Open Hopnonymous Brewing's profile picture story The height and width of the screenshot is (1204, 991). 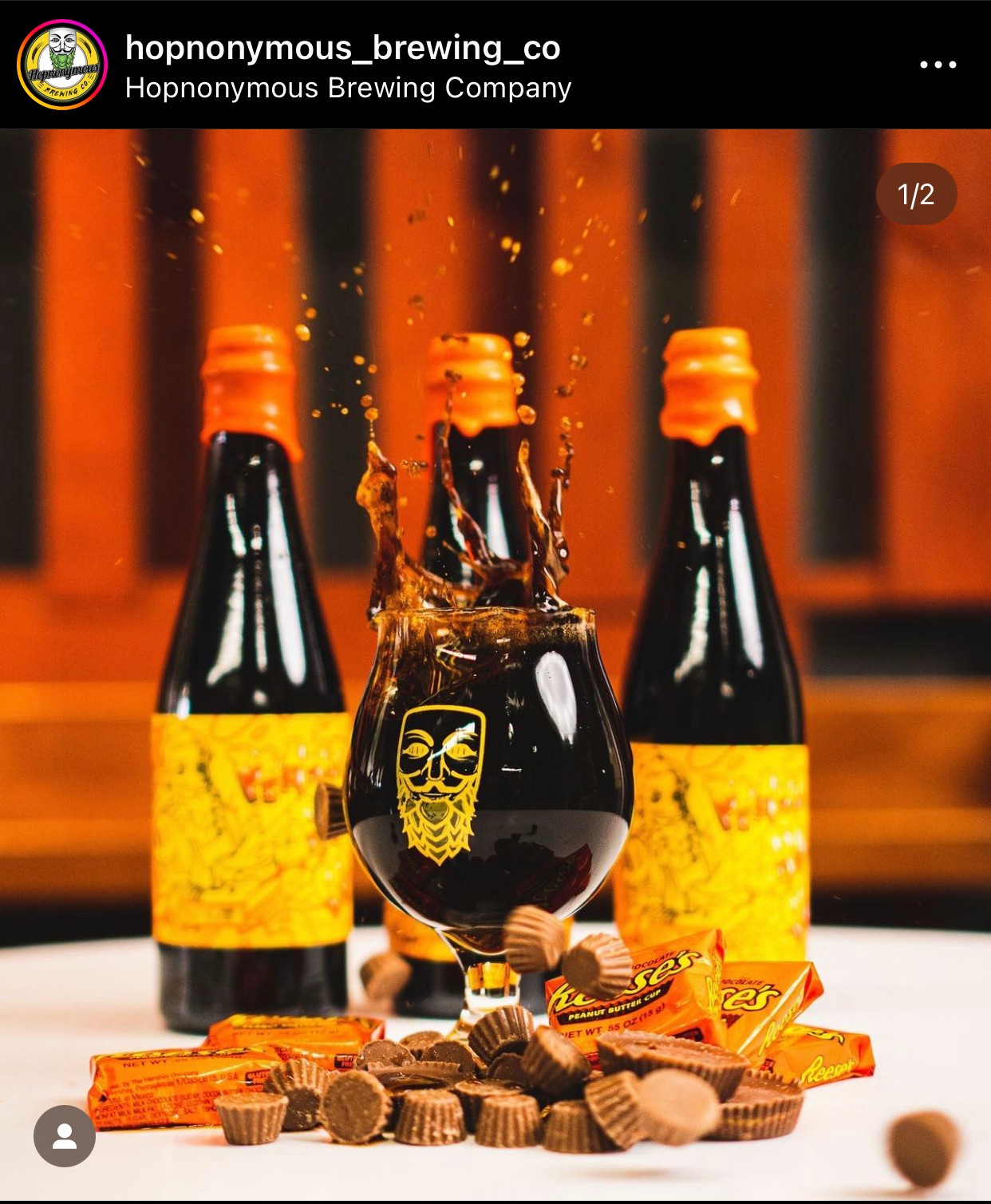coord(62,65)
